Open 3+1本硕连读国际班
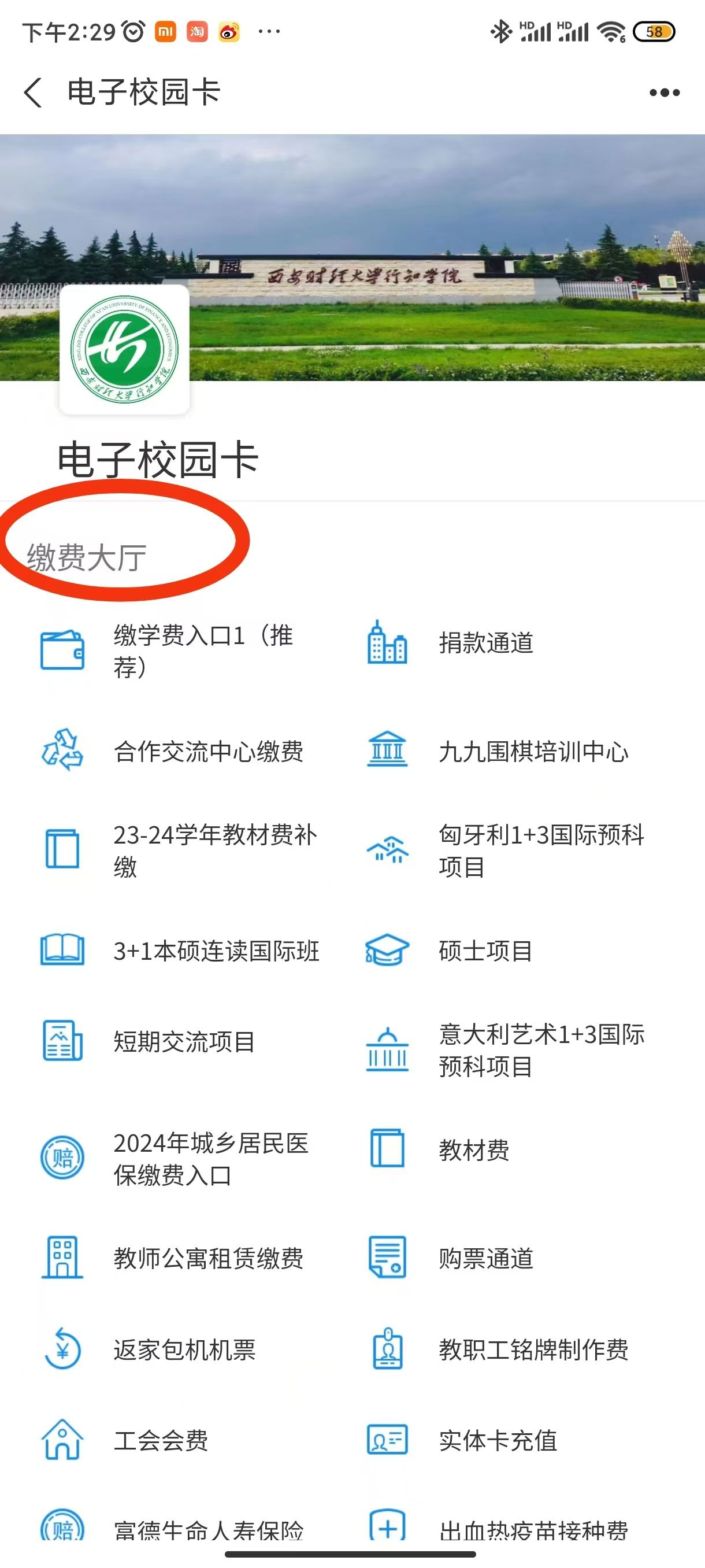The height and width of the screenshot is (1568, 705). point(216,951)
